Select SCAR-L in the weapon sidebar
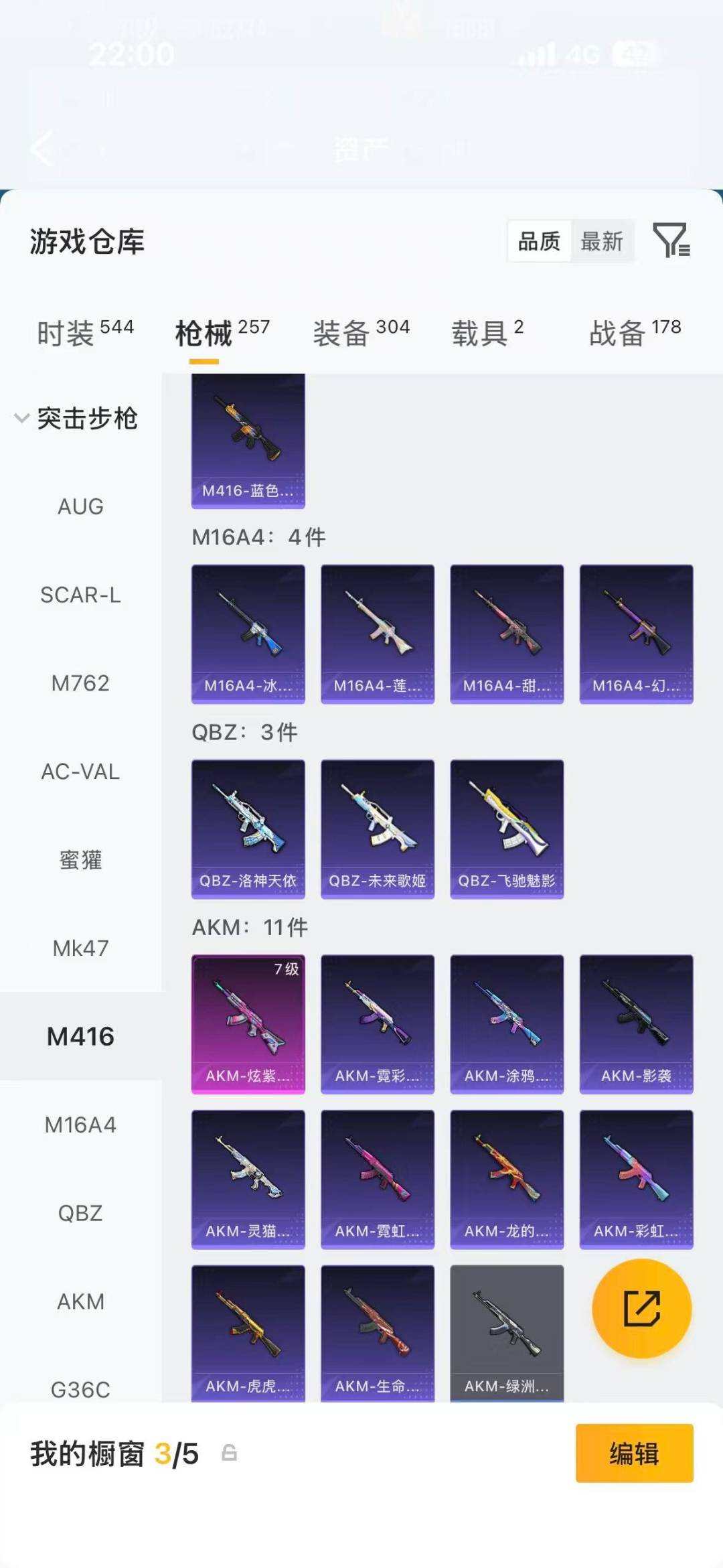 click(x=80, y=595)
